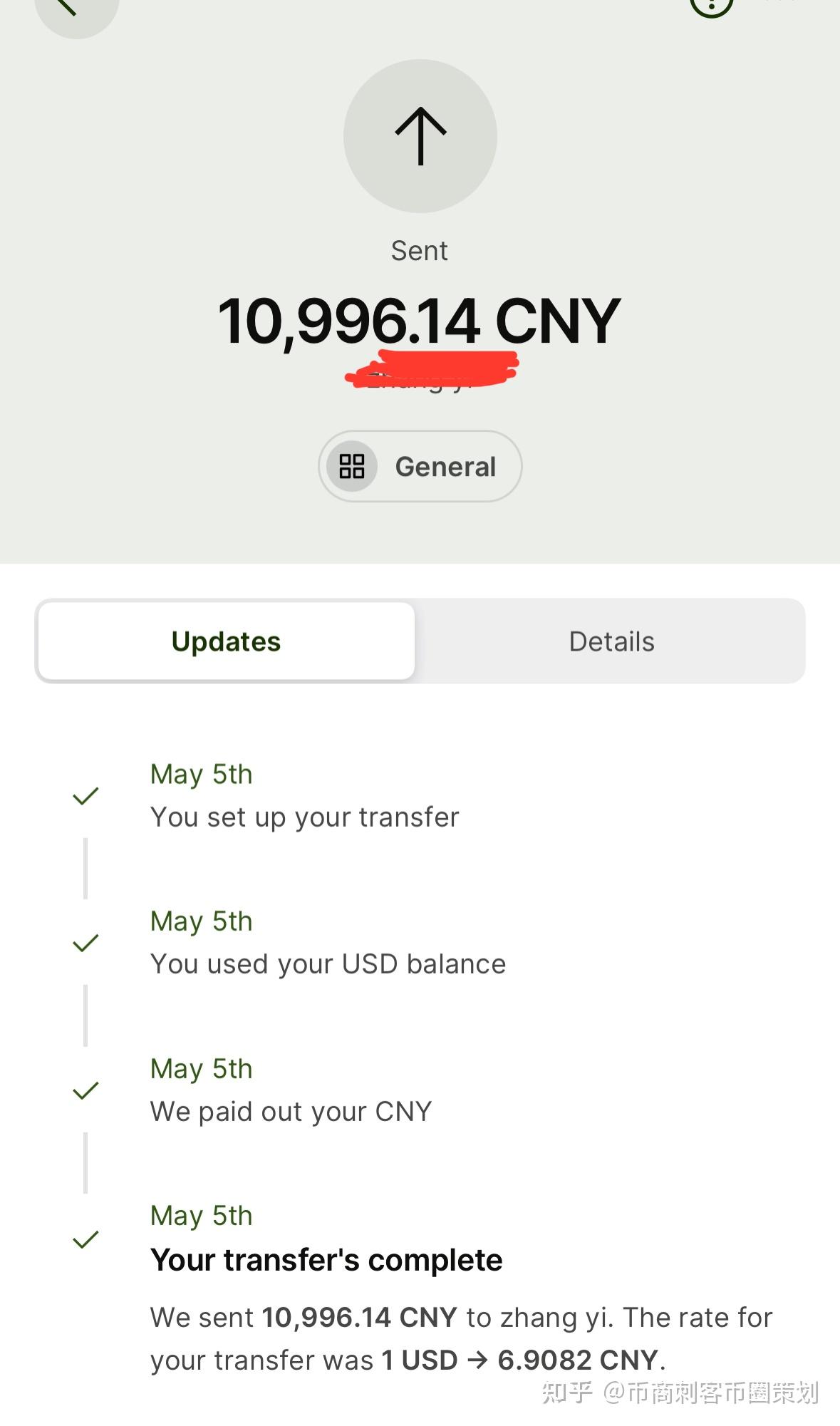The width and height of the screenshot is (840, 1426).
Task: Click the bold '1 USD' rate text
Action: point(419,1360)
